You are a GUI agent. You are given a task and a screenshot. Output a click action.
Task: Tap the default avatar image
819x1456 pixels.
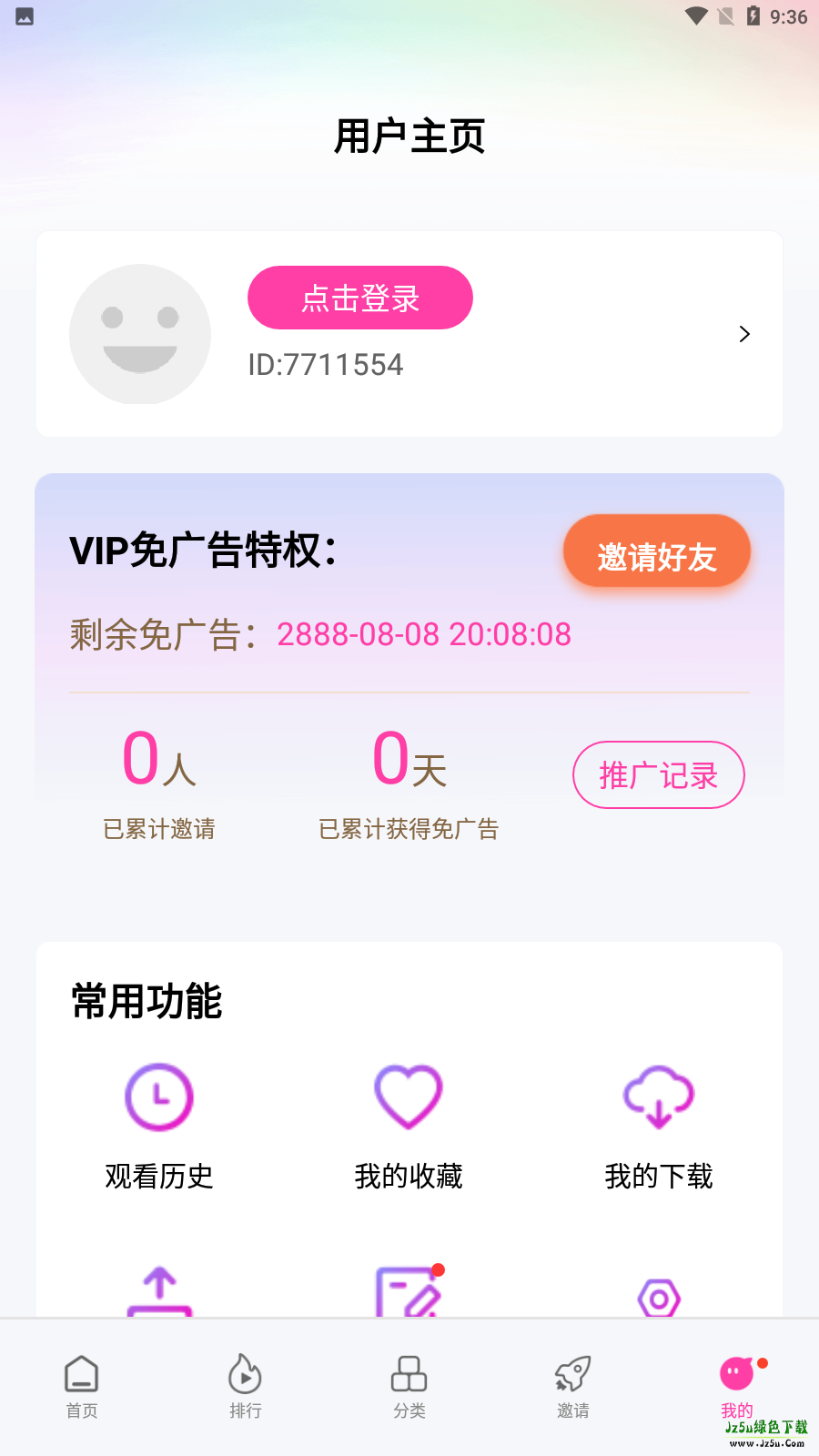[x=139, y=334]
